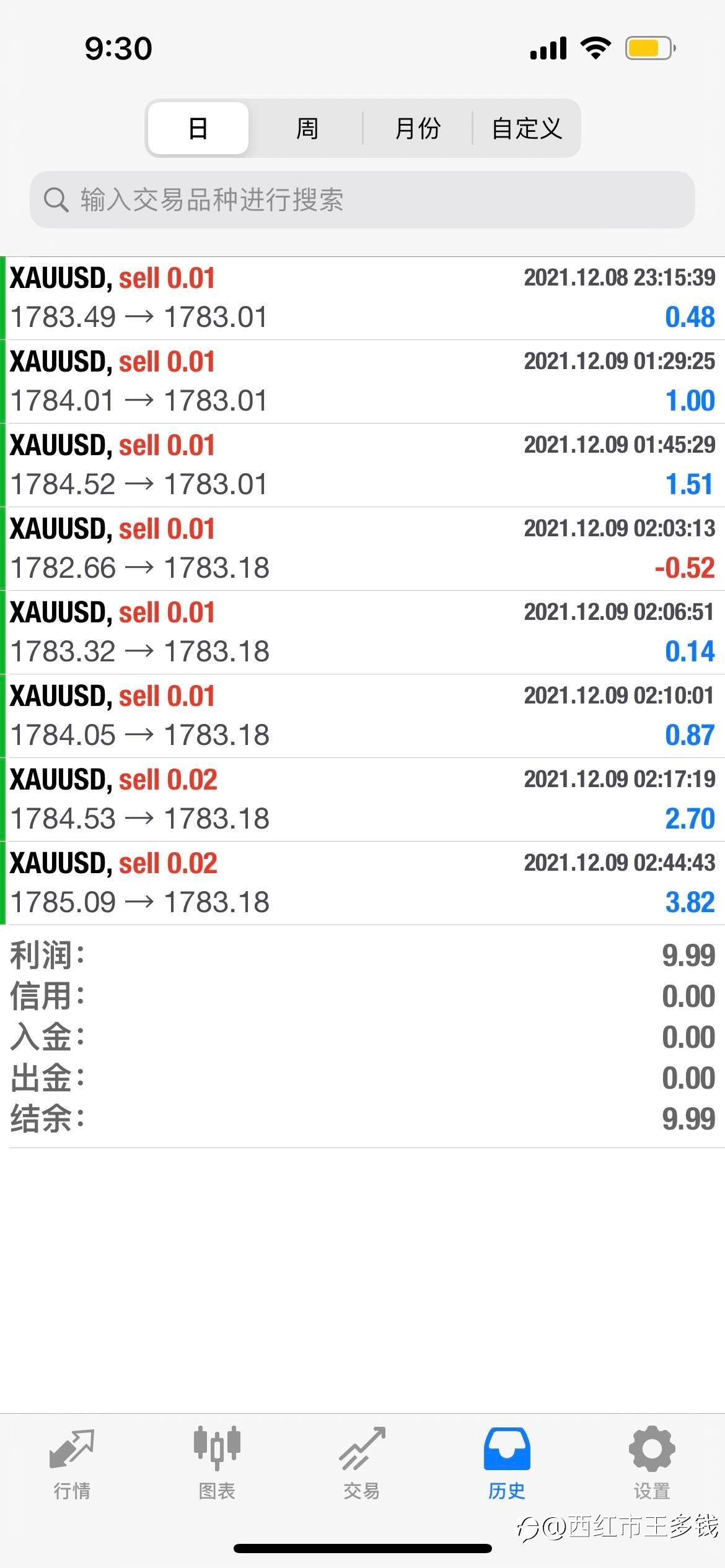Select the 历史 history tab
This screenshot has width=725, height=1568.
pyautogui.click(x=507, y=1463)
